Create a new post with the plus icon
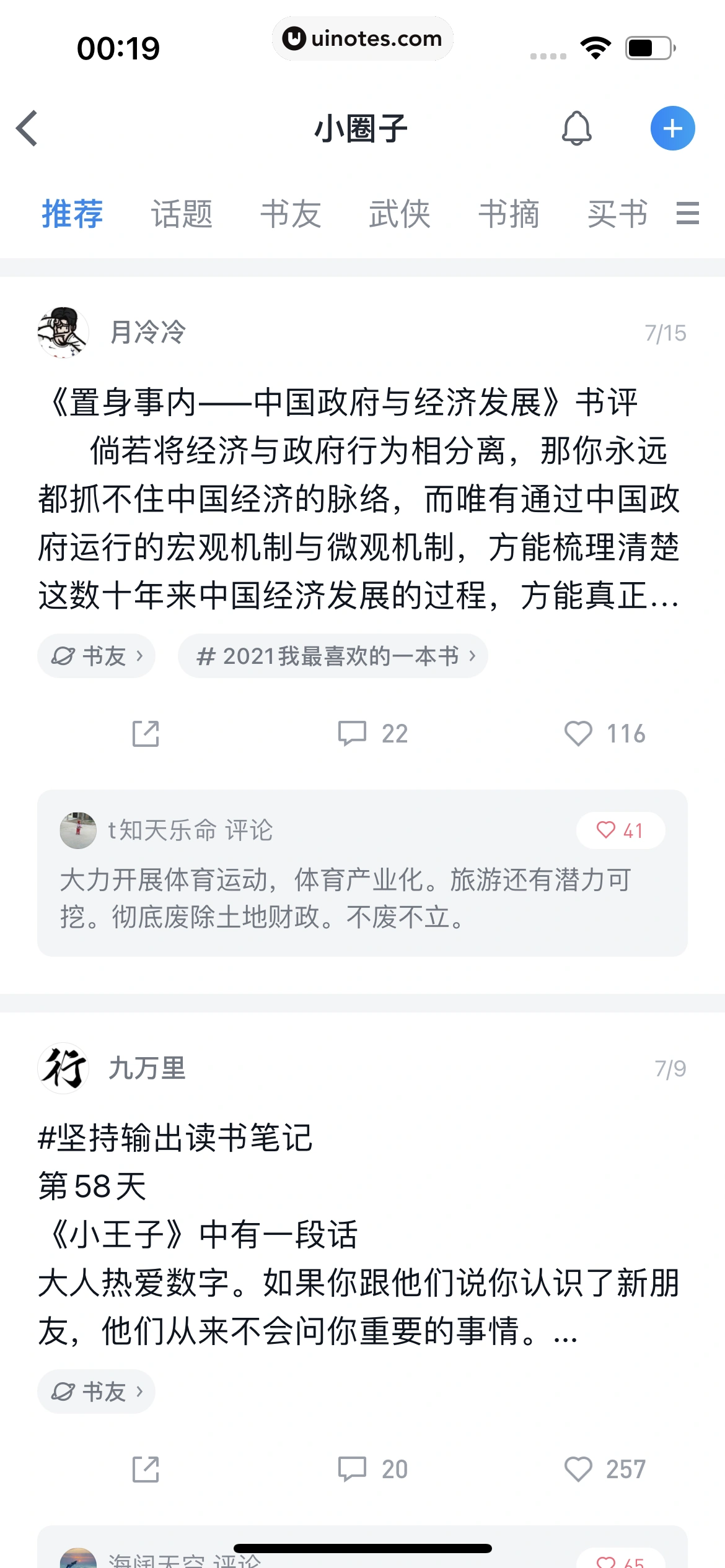725x1568 pixels. coord(672,129)
